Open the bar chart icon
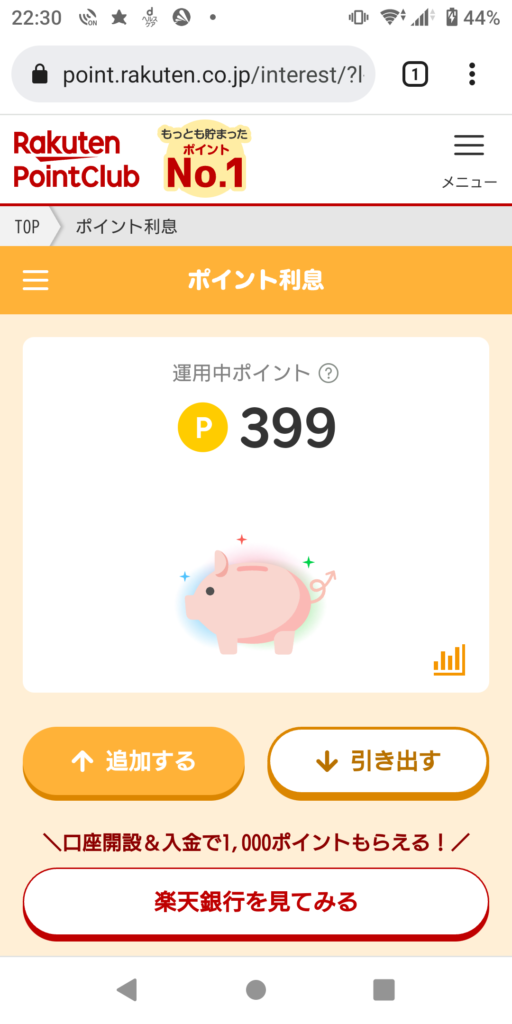This screenshot has height=1024, width=512. point(449,660)
